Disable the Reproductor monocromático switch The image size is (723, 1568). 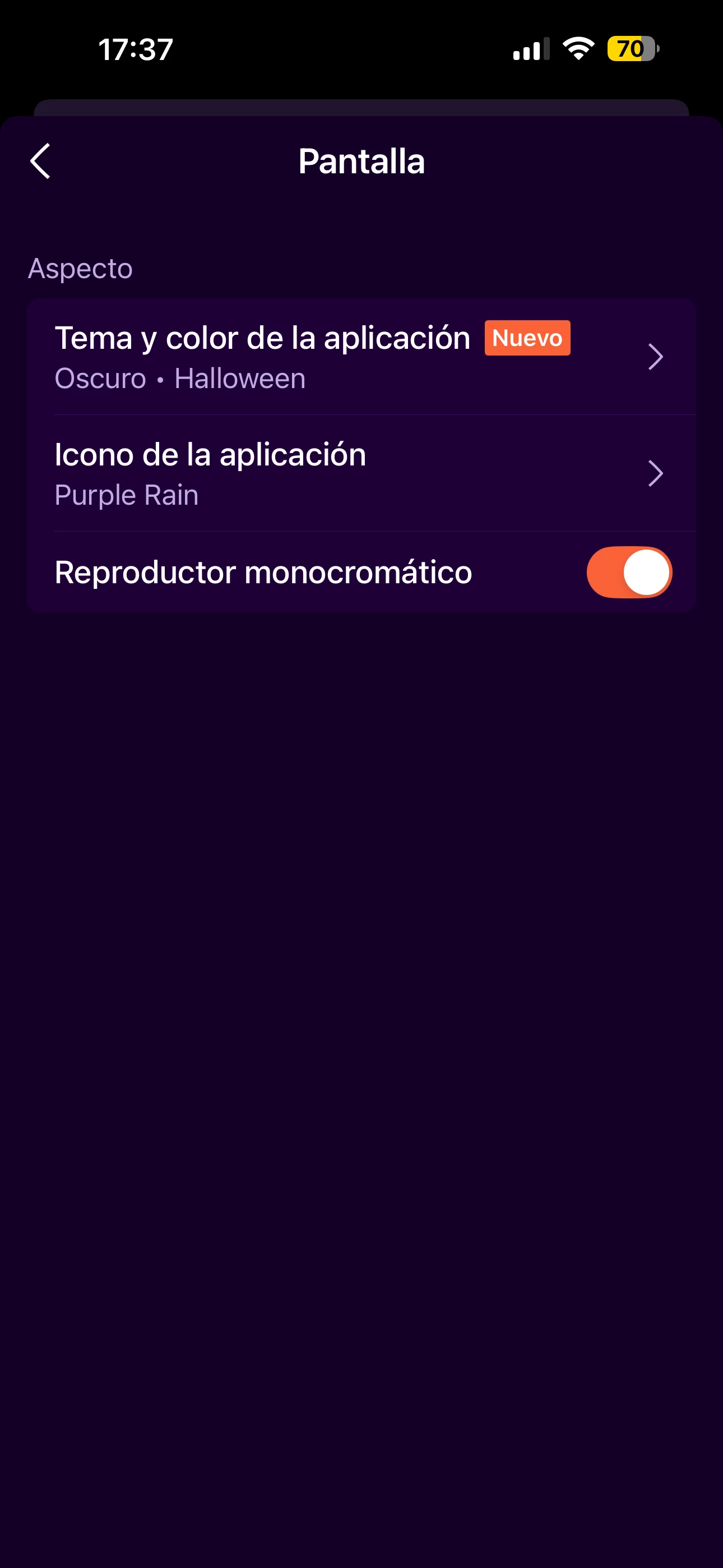(629, 572)
